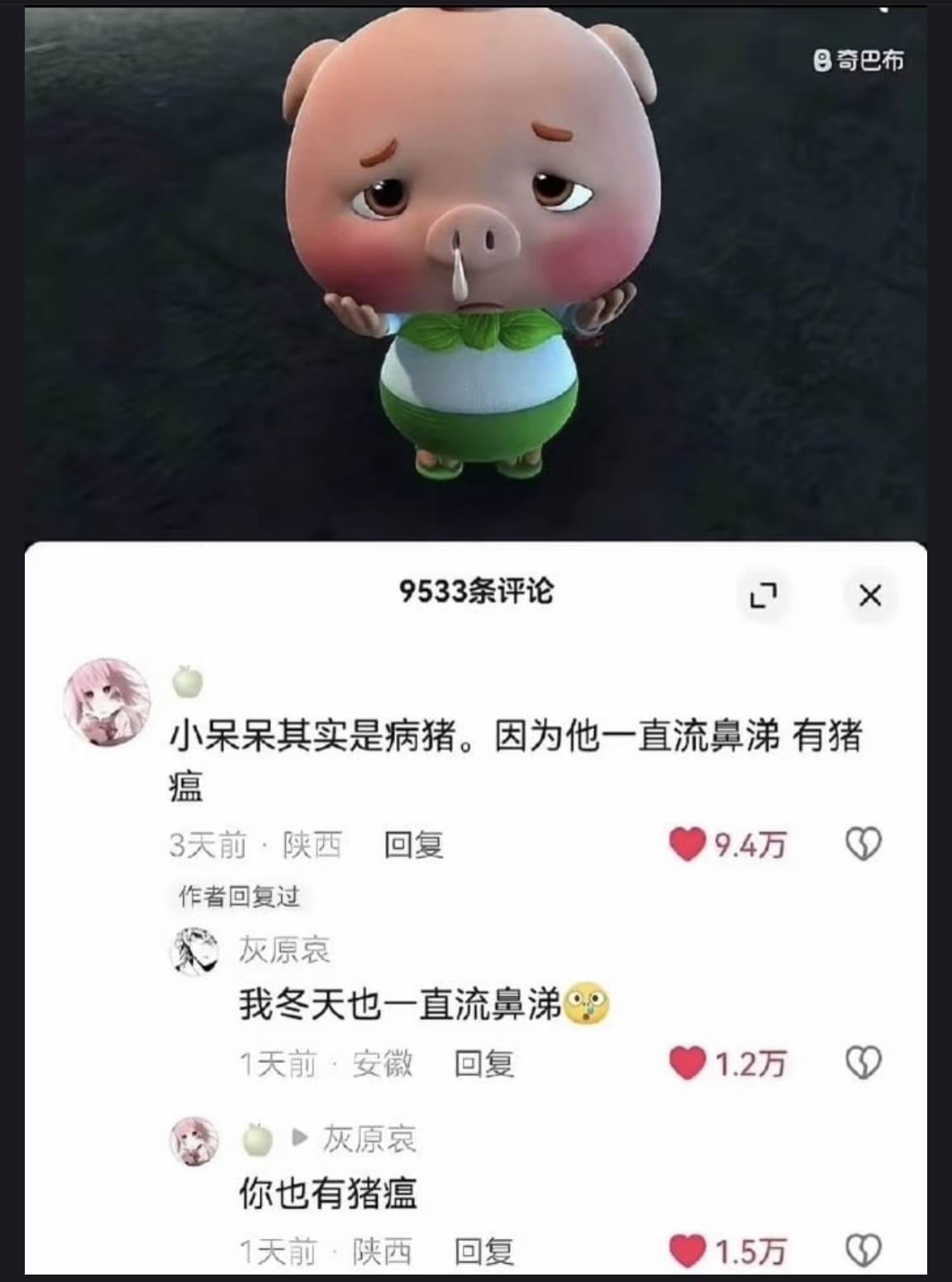The image size is (952, 1282).
Task: Like the comment about 小呆呆 being a sick pig
Action: (x=688, y=845)
